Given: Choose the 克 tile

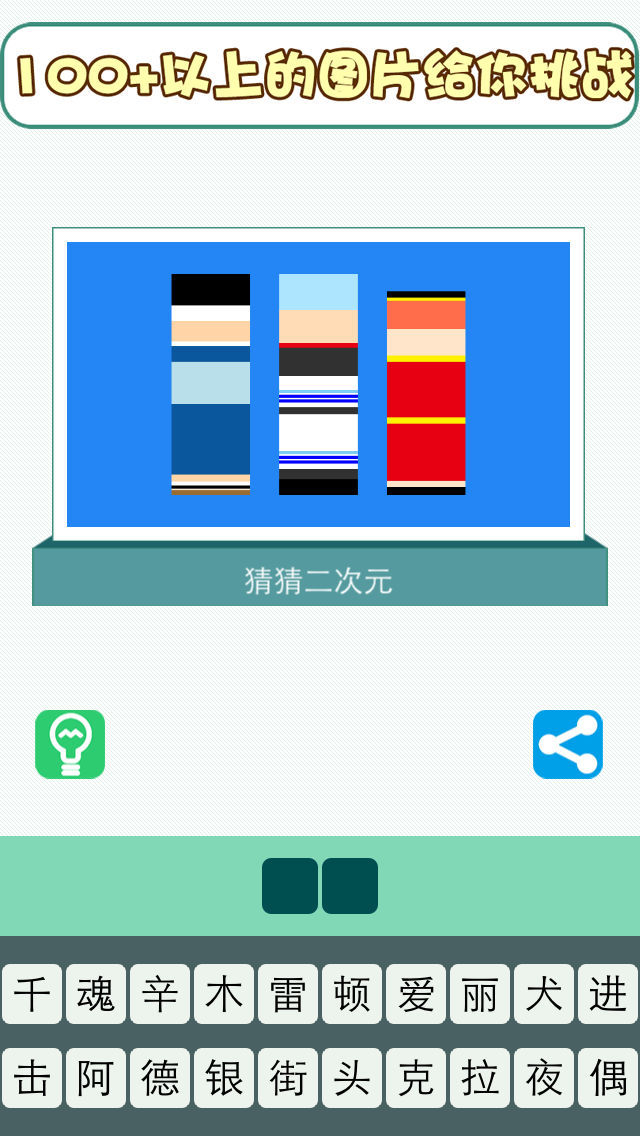Looking at the screenshot, I should click(x=416, y=1078).
